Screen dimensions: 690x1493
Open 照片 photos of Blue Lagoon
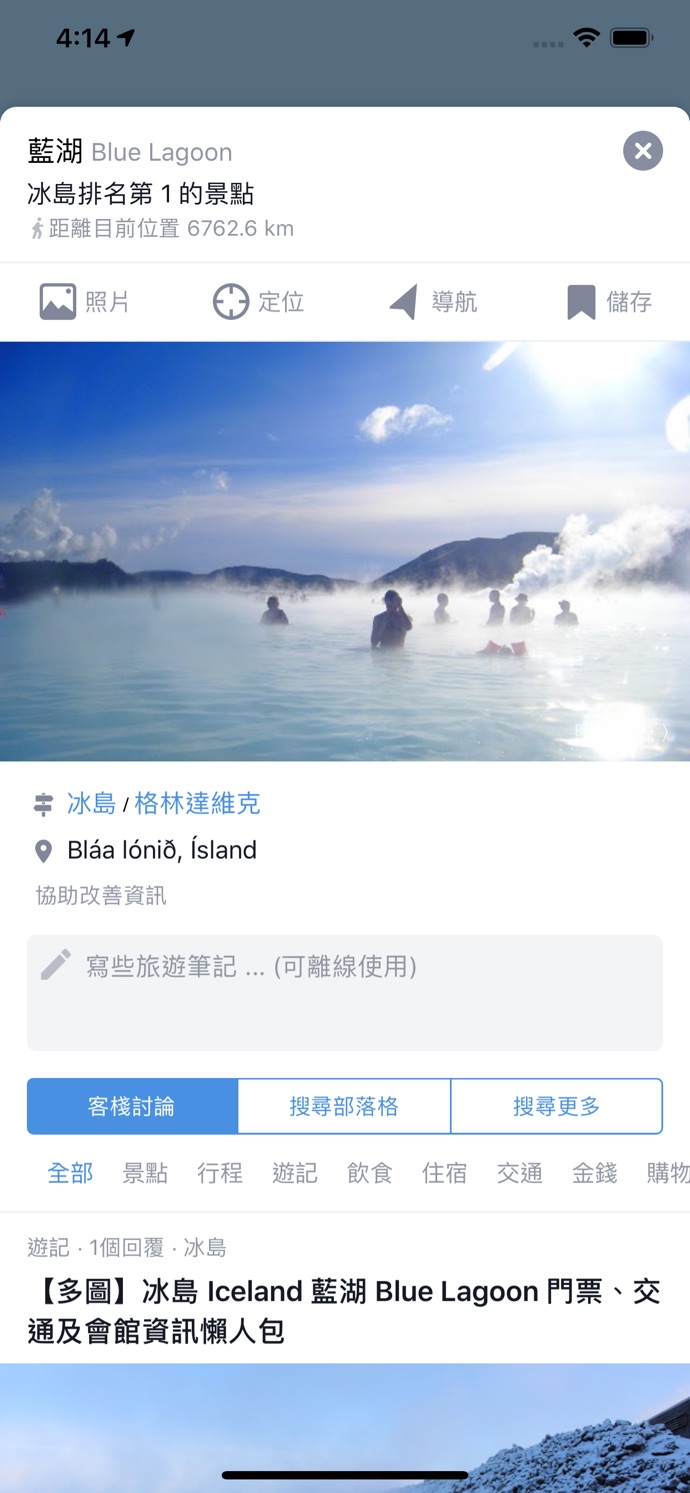(x=85, y=302)
